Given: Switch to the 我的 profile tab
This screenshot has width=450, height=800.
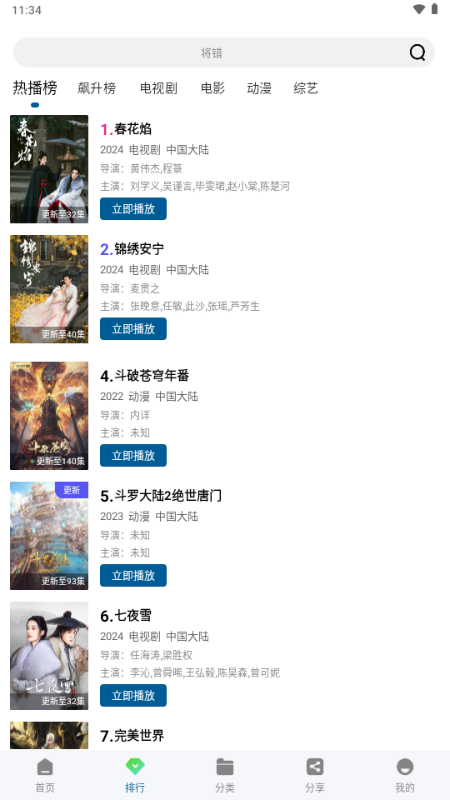Looking at the screenshot, I should point(405,775).
